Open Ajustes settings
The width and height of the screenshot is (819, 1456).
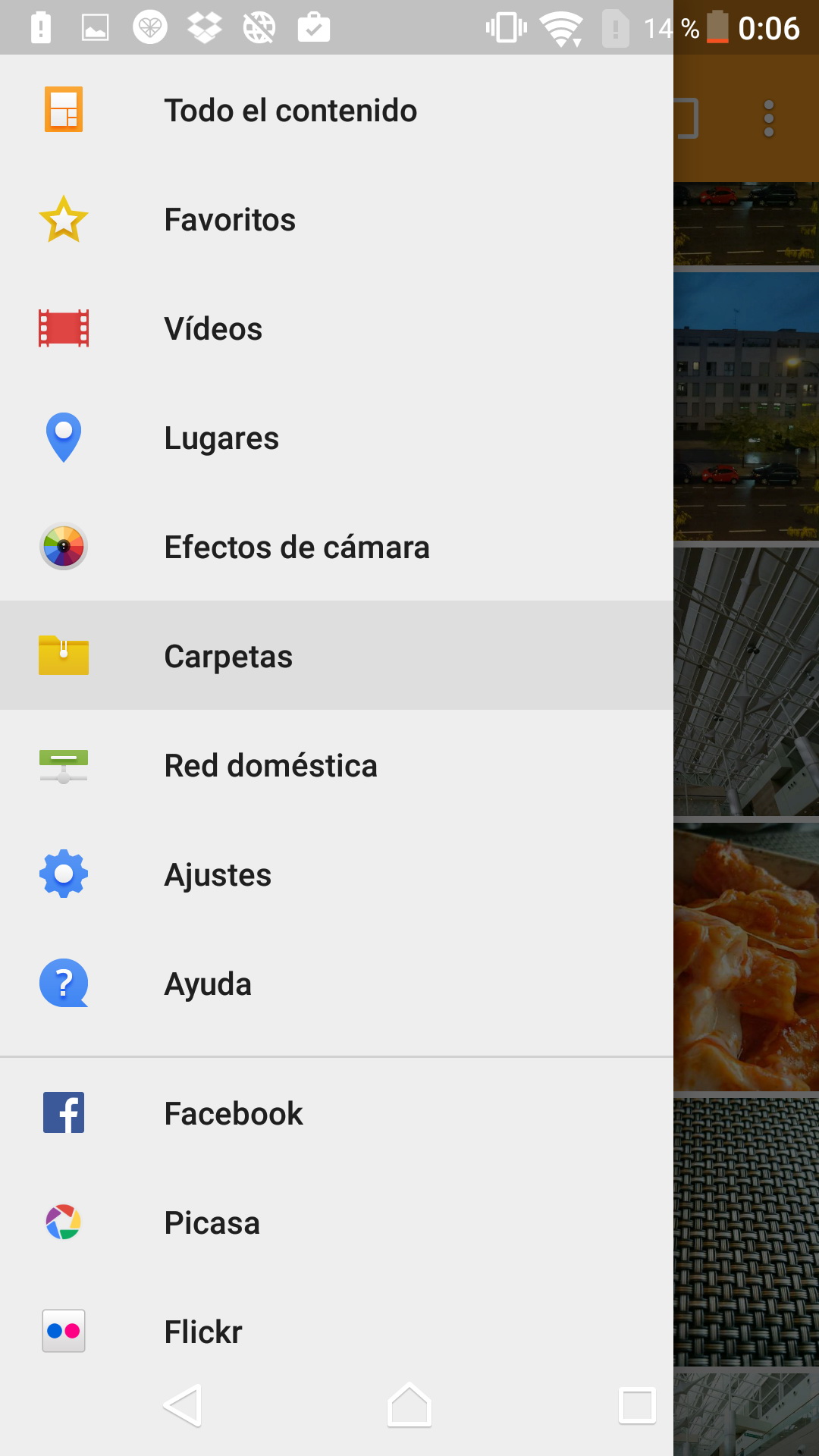point(218,875)
